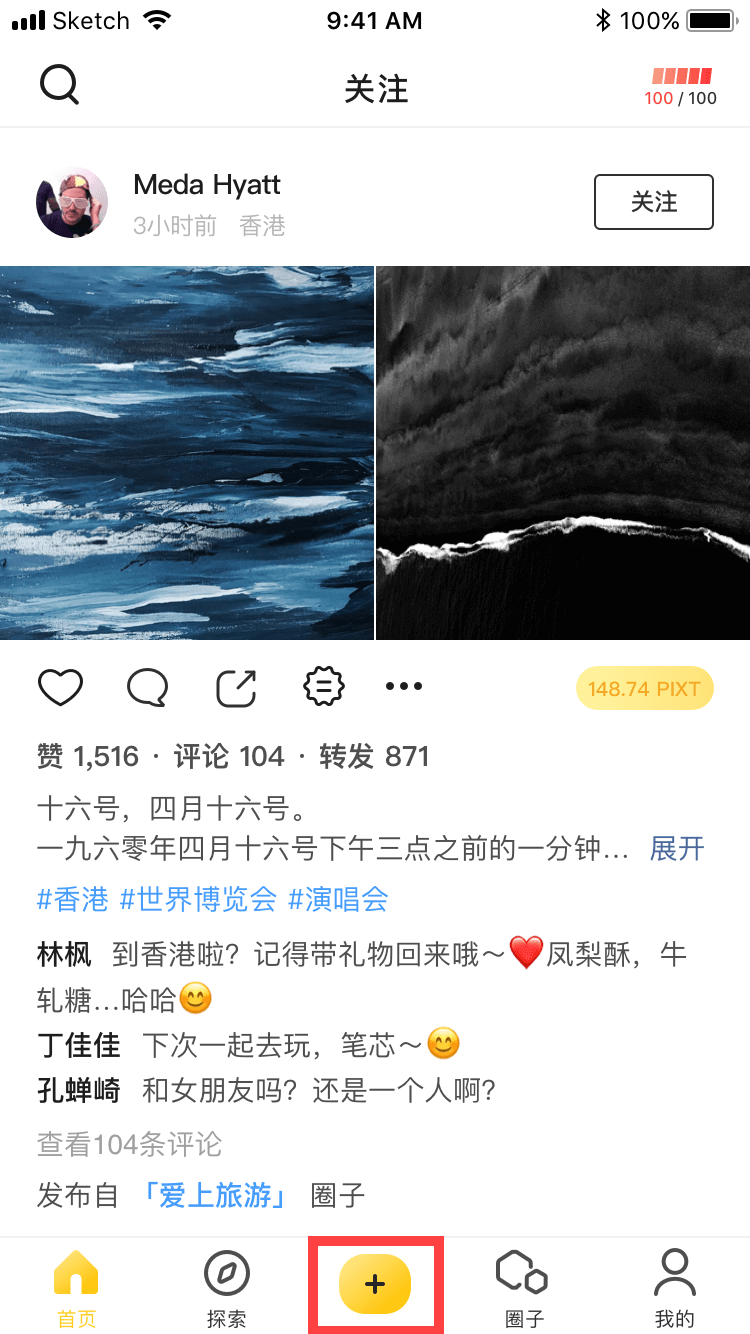Viewport: 750px width, 1334px height.
Task: Comment on Meda Hyatt's post
Action: (148, 687)
